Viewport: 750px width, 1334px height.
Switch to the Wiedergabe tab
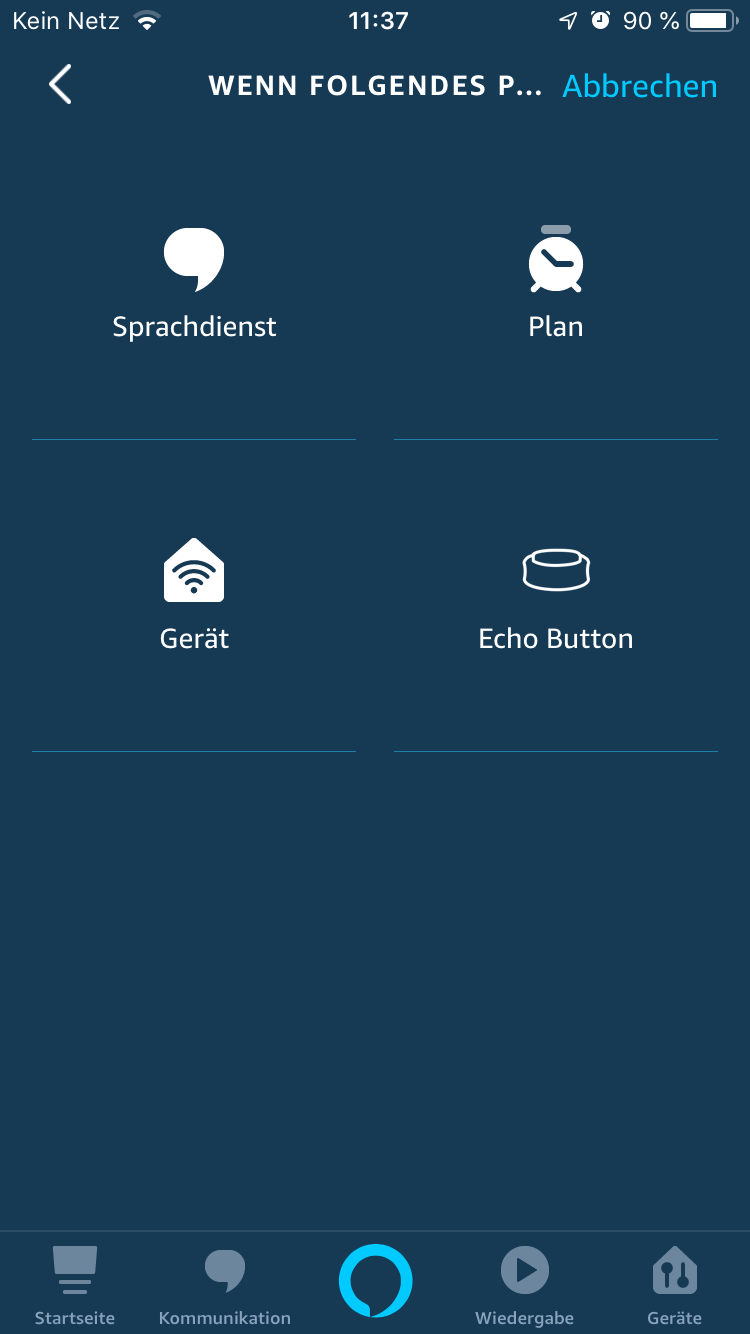525,1285
